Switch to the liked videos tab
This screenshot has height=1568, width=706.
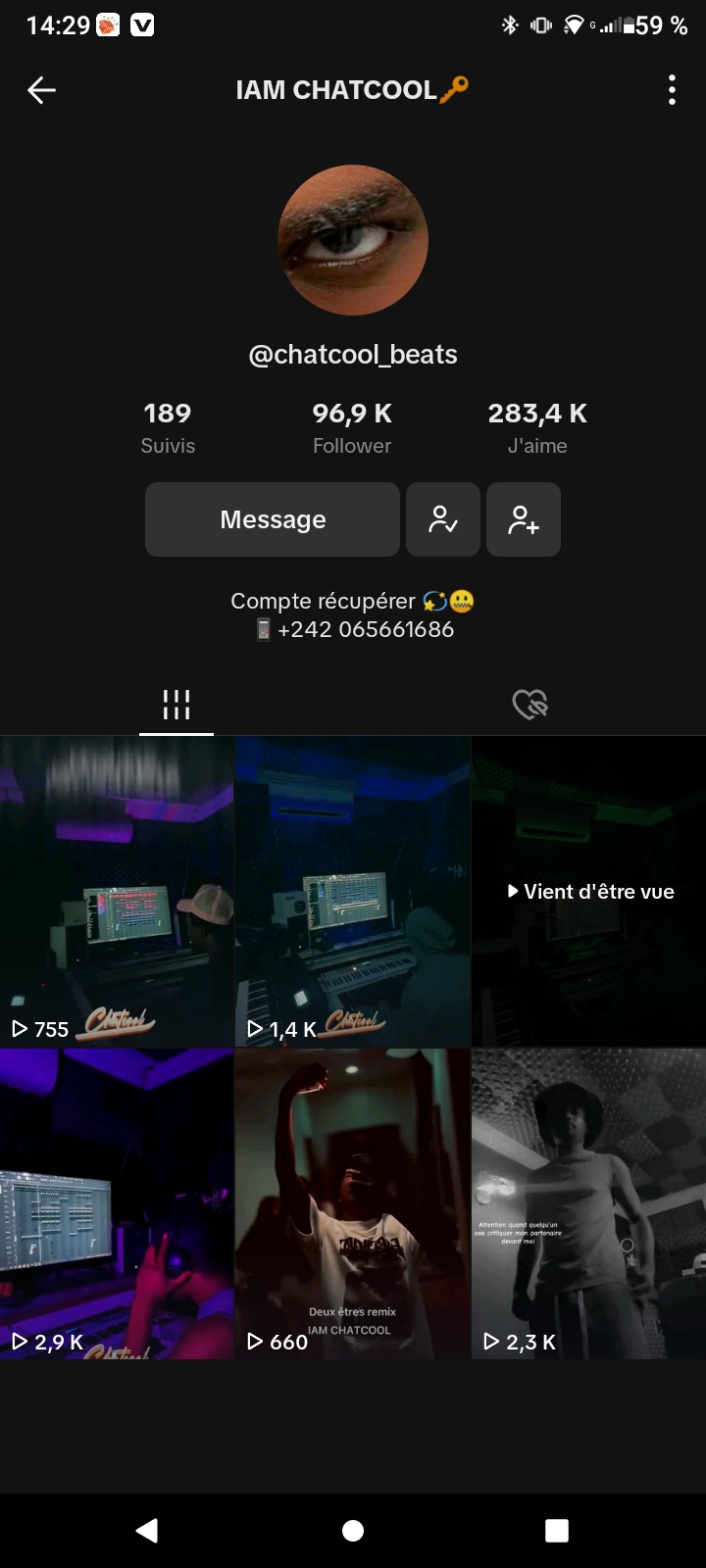(529, 704)
